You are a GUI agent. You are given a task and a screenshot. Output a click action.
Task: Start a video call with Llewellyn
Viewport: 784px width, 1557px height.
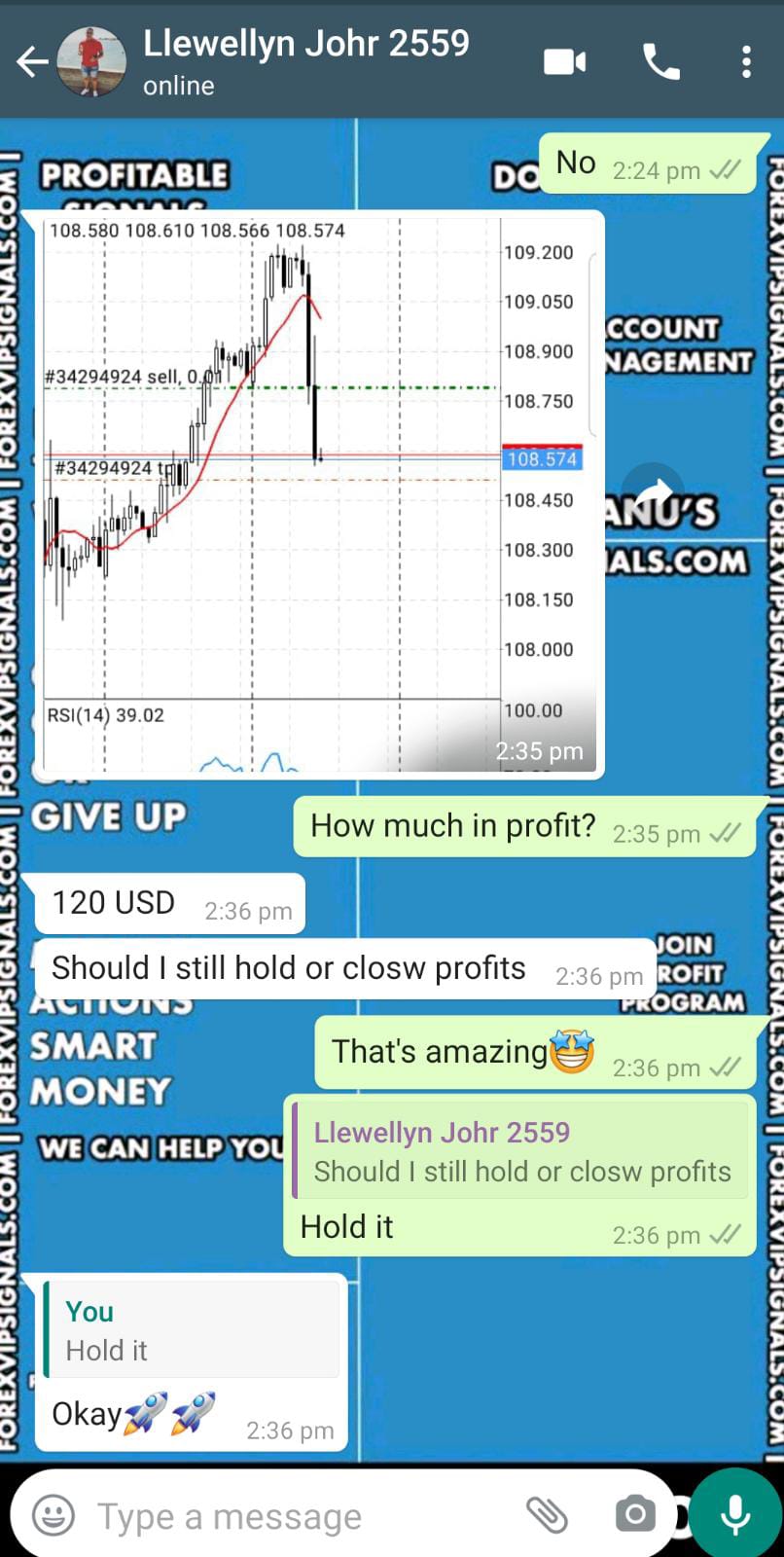(x=564, y=62)
